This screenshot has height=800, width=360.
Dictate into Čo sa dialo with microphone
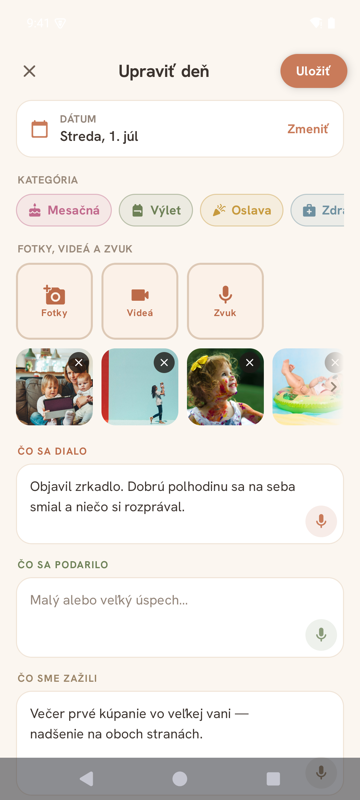[x=321, y=521]
